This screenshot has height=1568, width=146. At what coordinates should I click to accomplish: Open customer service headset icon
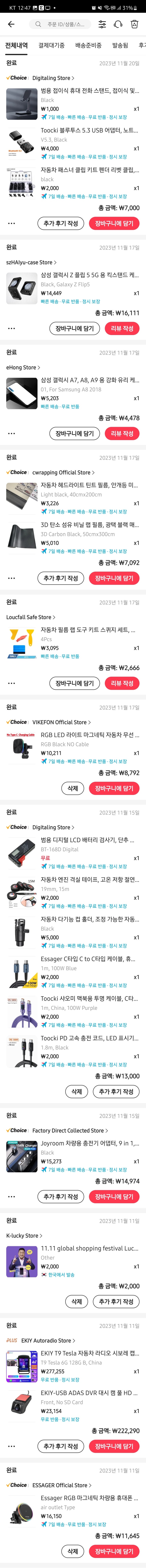point(118,24)
